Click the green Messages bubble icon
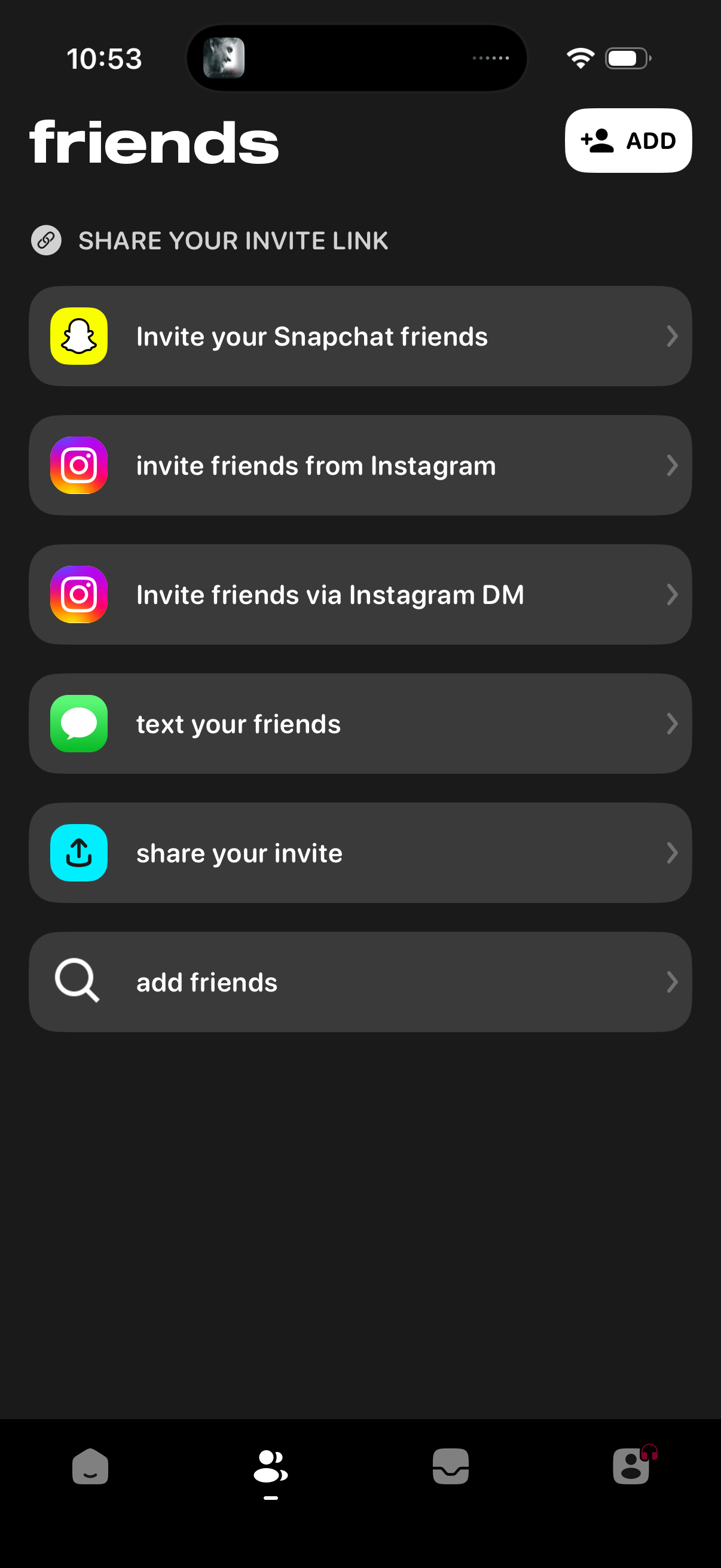This screenshot has width=721, height=1568. pos(78,724)
